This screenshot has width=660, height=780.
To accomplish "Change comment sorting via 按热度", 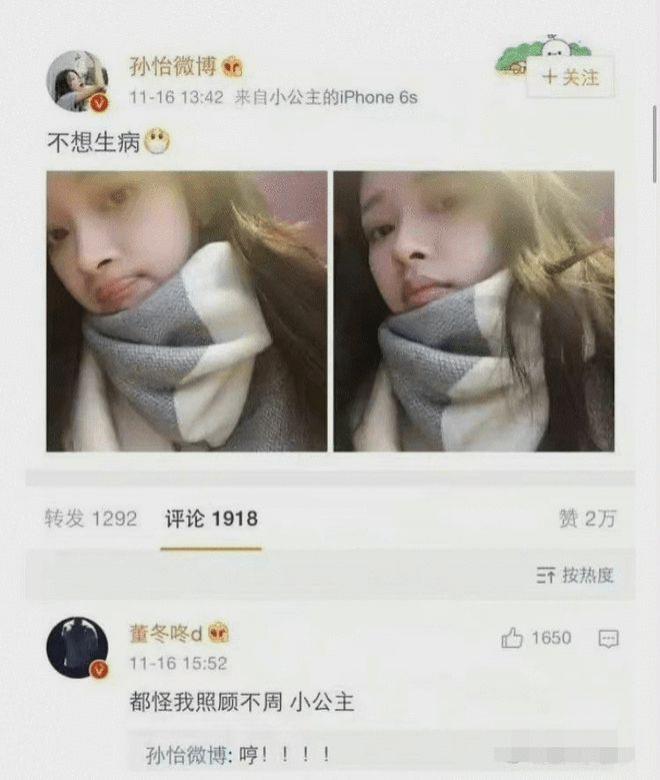I will coord(576,575).
